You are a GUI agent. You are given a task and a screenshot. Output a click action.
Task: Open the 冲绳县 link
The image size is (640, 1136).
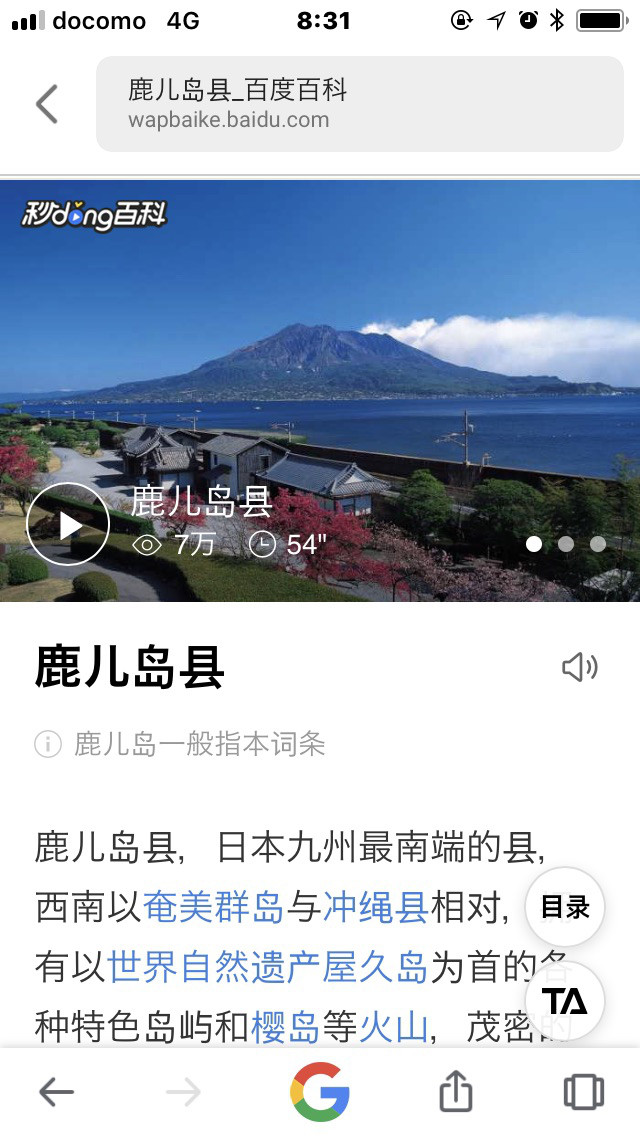click(x=375, y=908)
